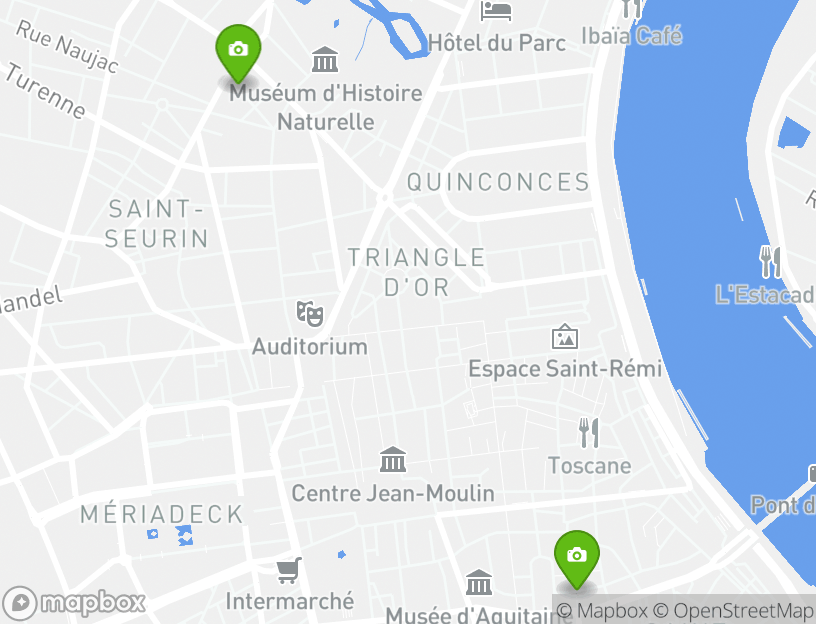The image size is (816, 624).
Task: Open the © Mapbox attribution link
Action: pyautogui.click(x=602, y=611)
